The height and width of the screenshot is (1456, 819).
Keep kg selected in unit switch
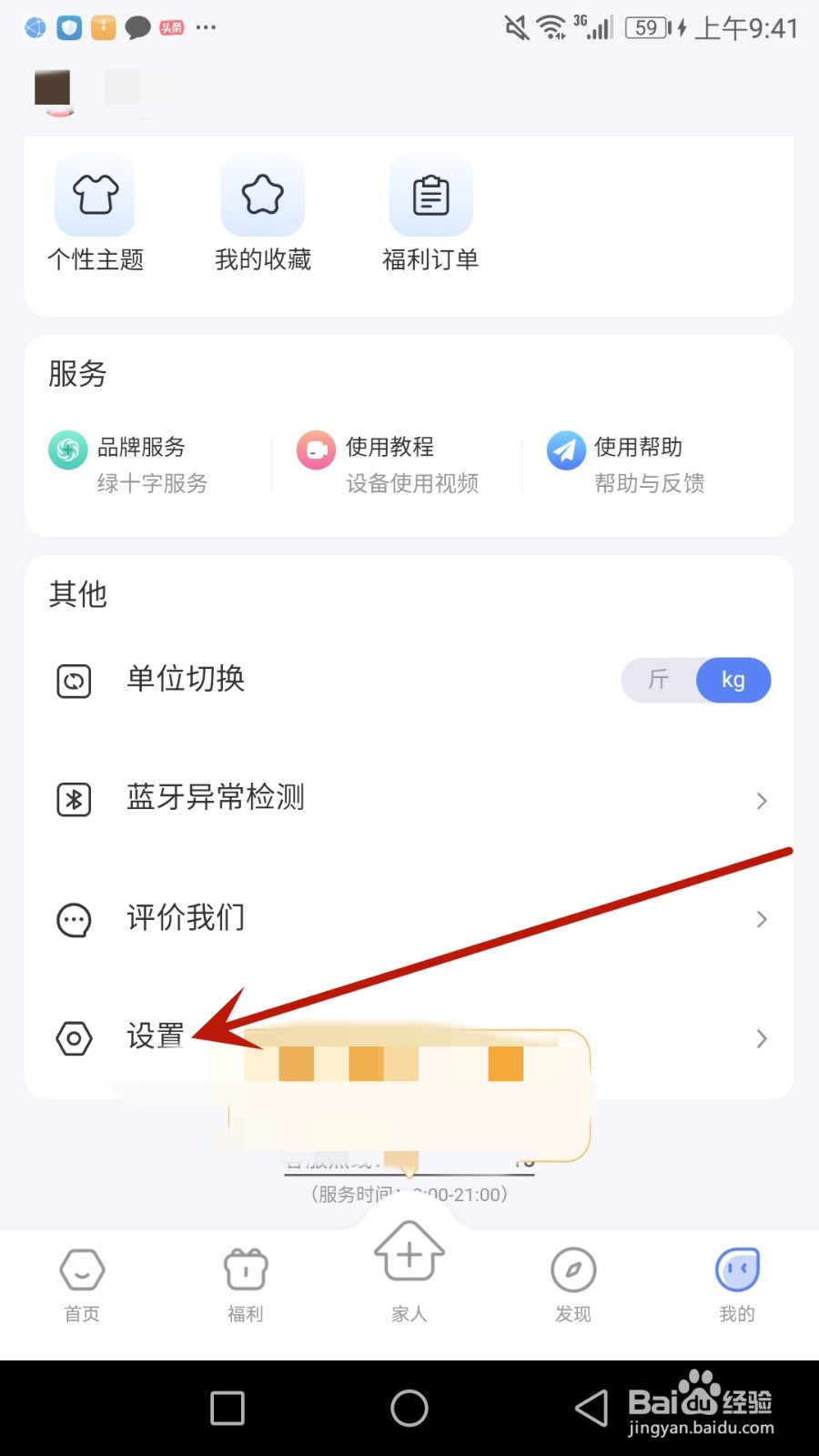tap(733, 680)
